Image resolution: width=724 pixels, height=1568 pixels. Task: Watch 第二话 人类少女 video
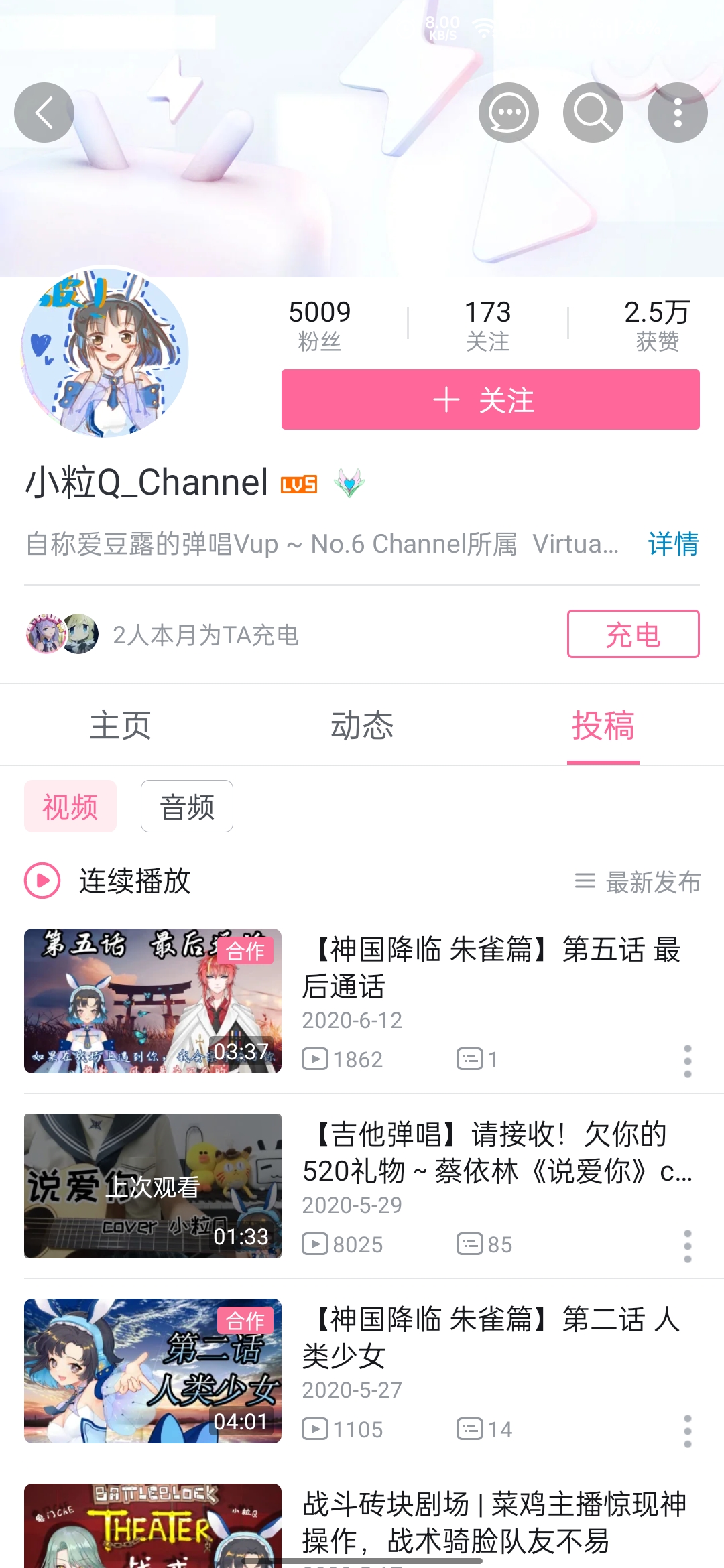(x=153, y=1370)
